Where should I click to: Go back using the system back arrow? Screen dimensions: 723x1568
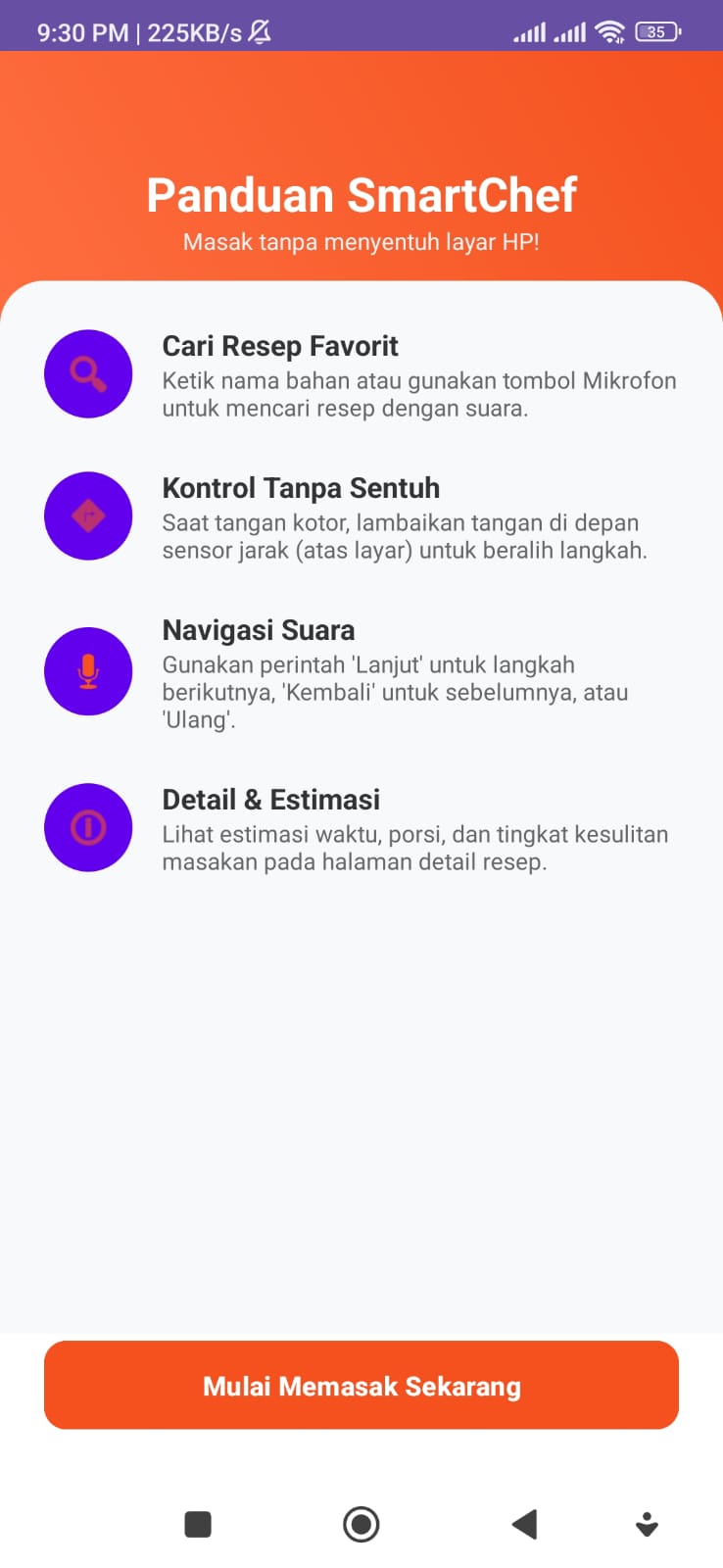tap(525, 1524)
